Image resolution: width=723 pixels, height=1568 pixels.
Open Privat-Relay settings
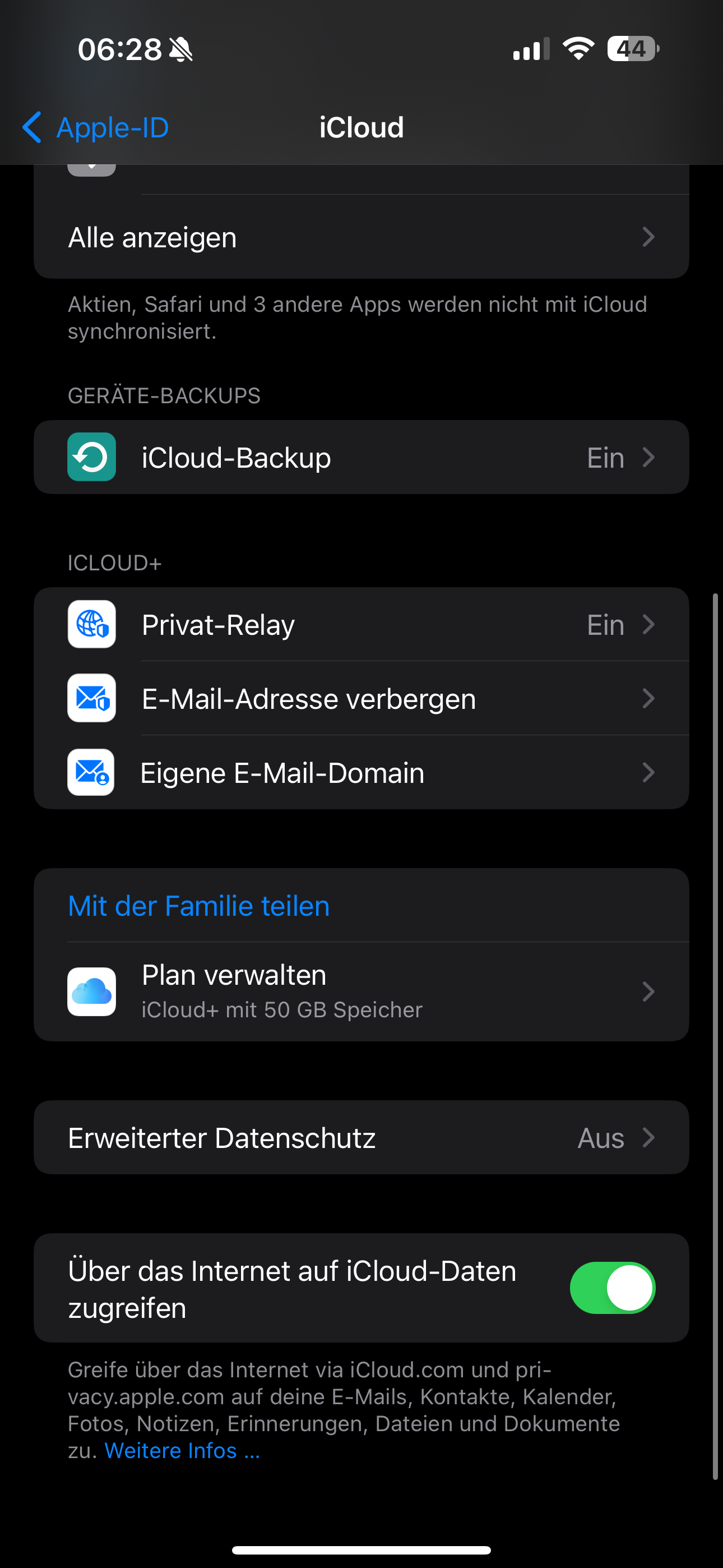[361, 625]
